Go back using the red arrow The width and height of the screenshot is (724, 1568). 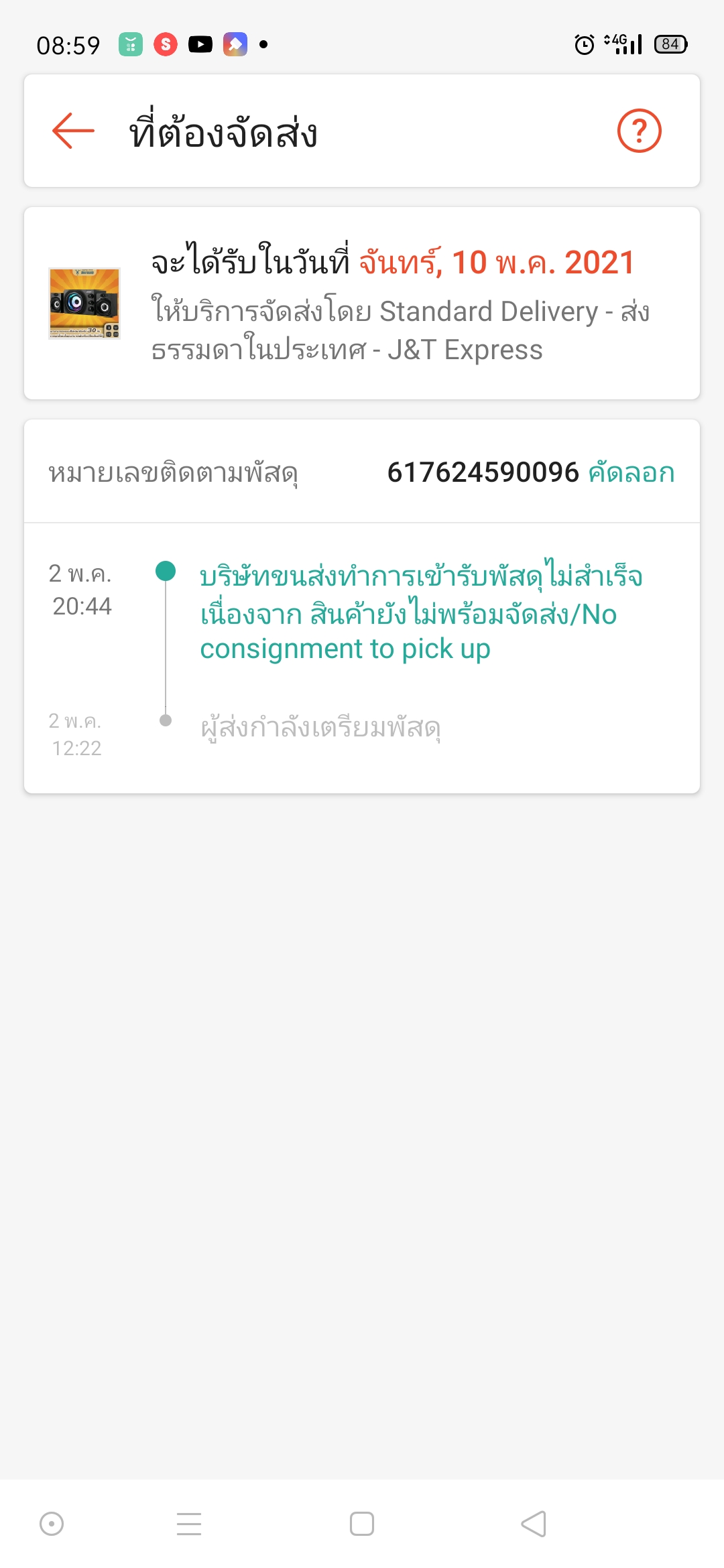coord(73,131)
